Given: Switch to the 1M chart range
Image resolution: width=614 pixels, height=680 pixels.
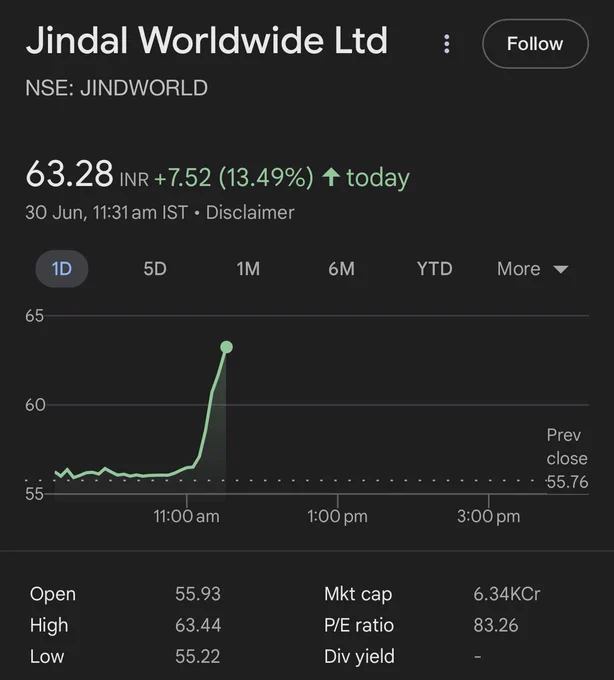Looking at the screenshot, I should tap(248, 269).
